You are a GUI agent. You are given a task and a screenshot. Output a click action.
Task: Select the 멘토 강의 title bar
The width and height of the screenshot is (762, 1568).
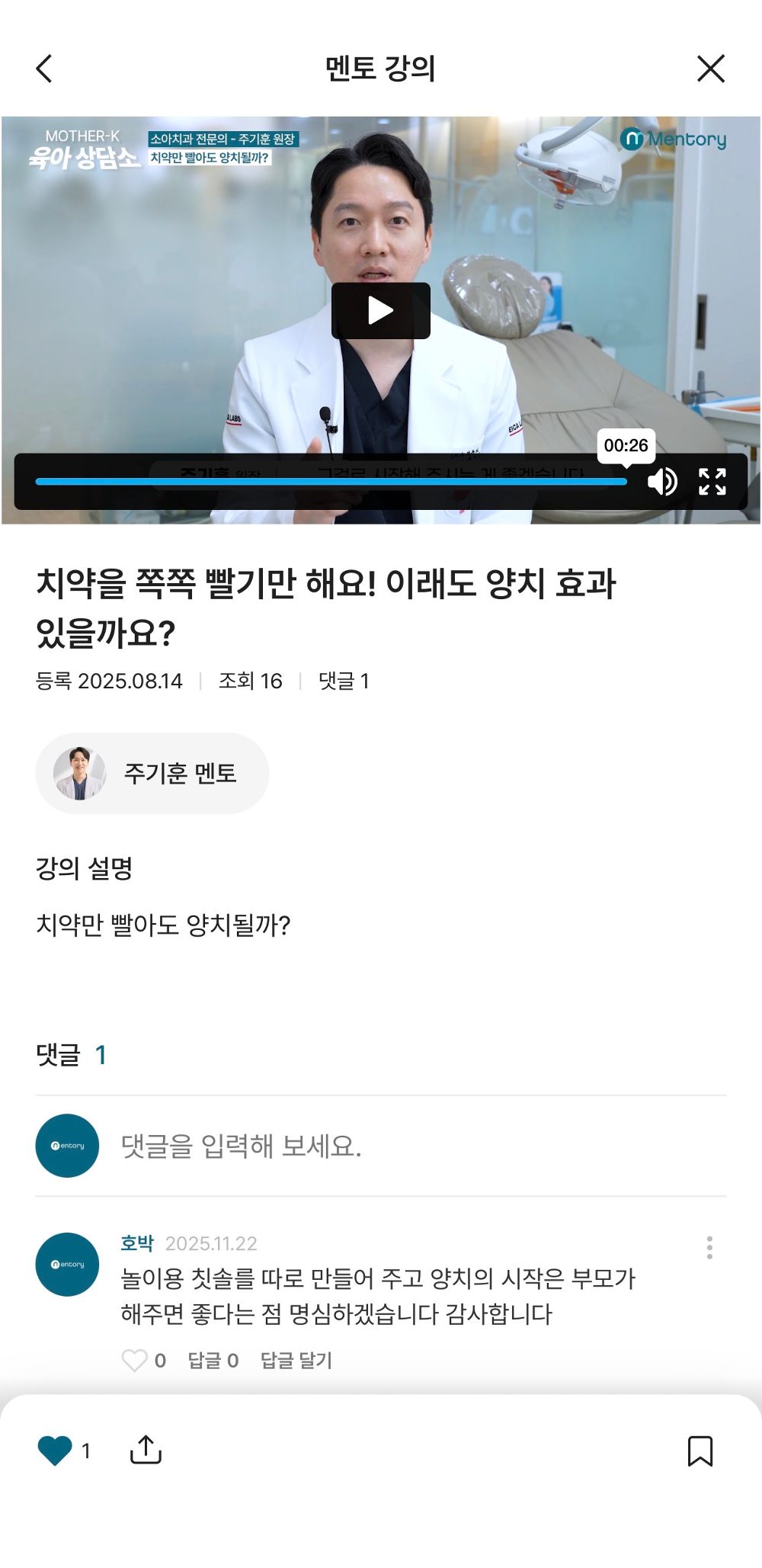[x=381, y=68]
